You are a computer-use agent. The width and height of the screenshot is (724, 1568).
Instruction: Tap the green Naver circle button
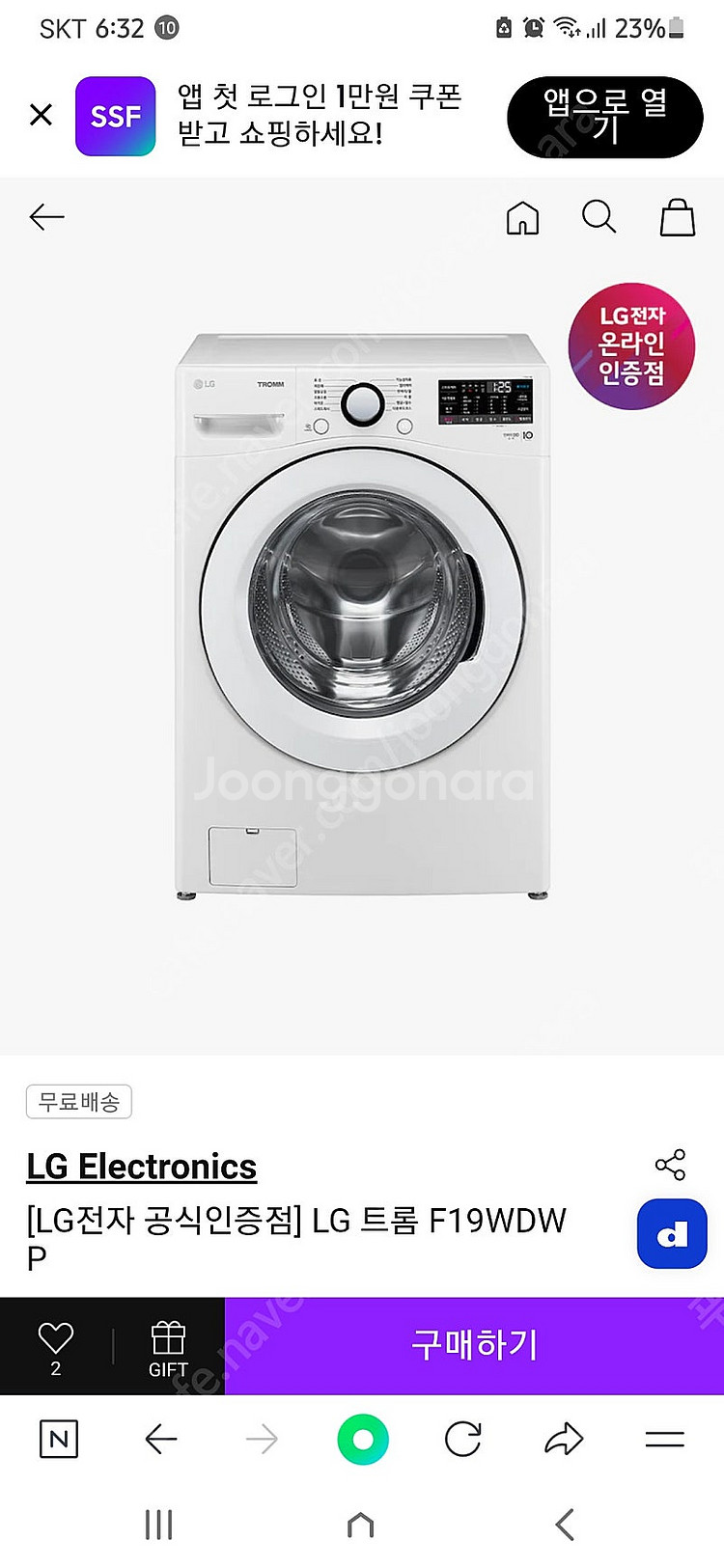(363, 1440)
